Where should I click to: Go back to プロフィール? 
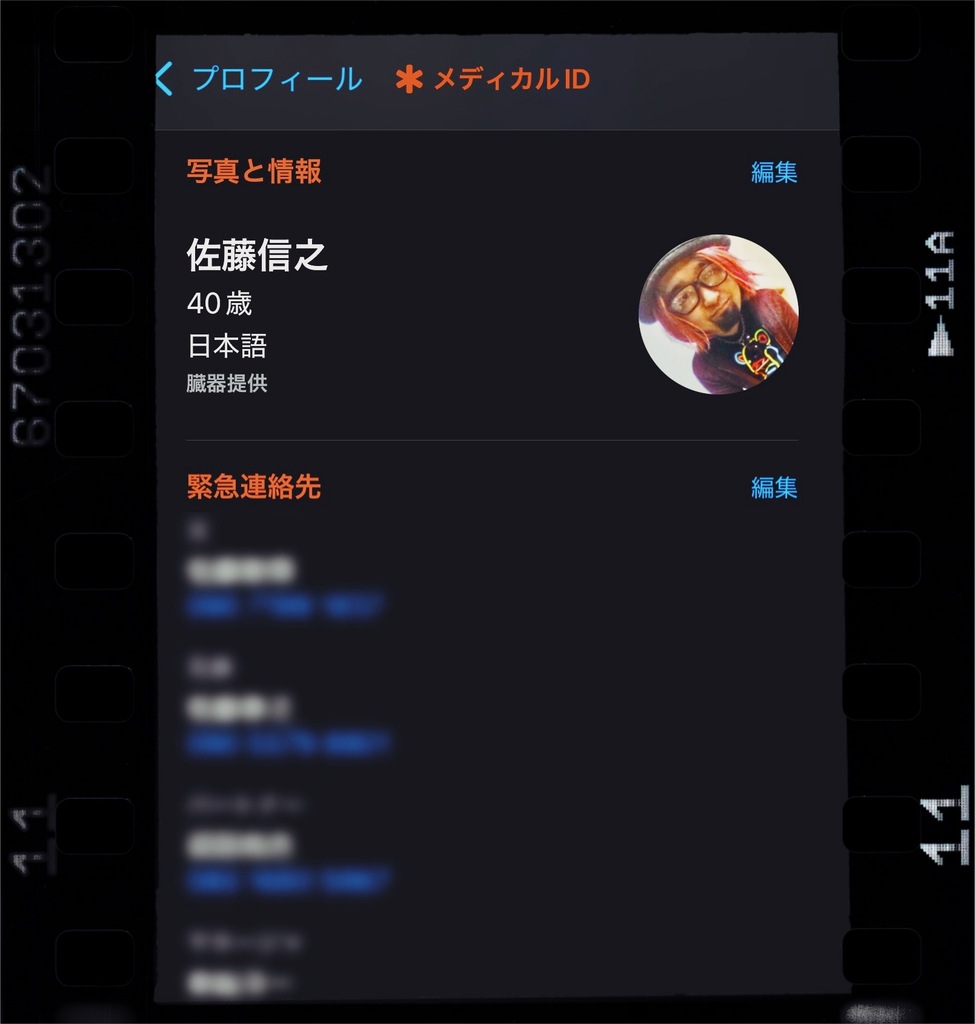point(260,79)
